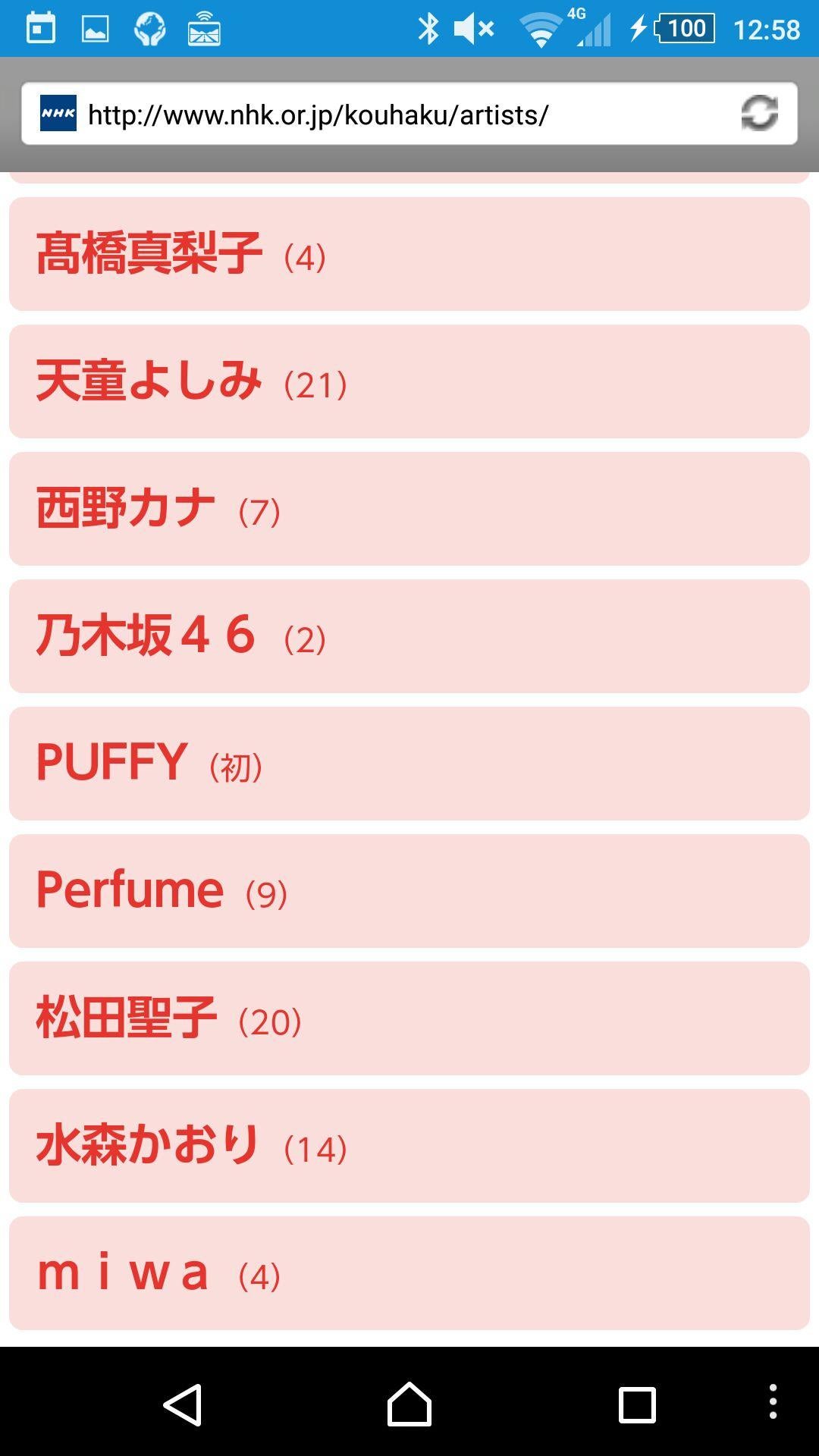Select Perfume from the artist list
Image resolution: width=819 pixels, height=1456 pixels.
click(409, 891)
